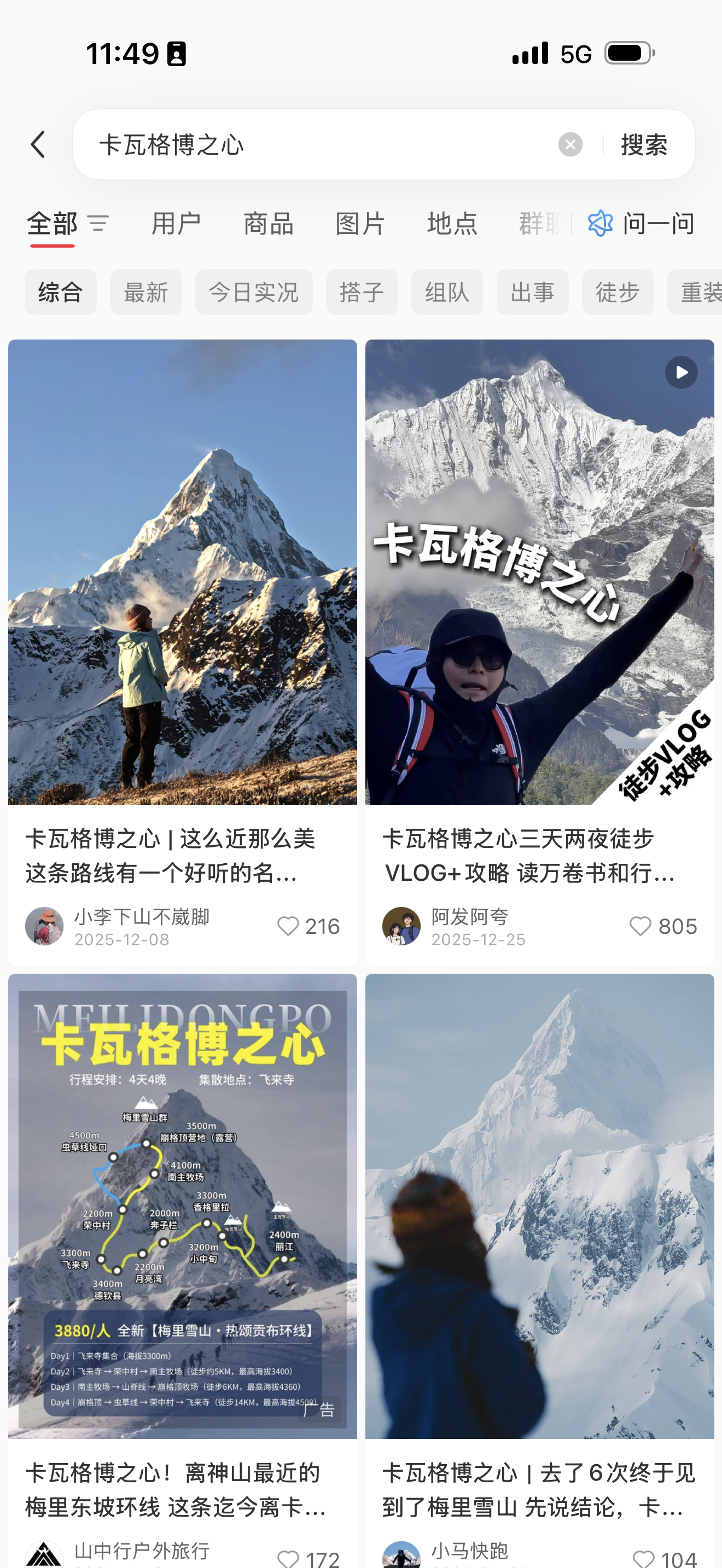This screenshot has width=722, height=1568.
Task: Select the 今日实况 chip
Action: coord(253,292)
